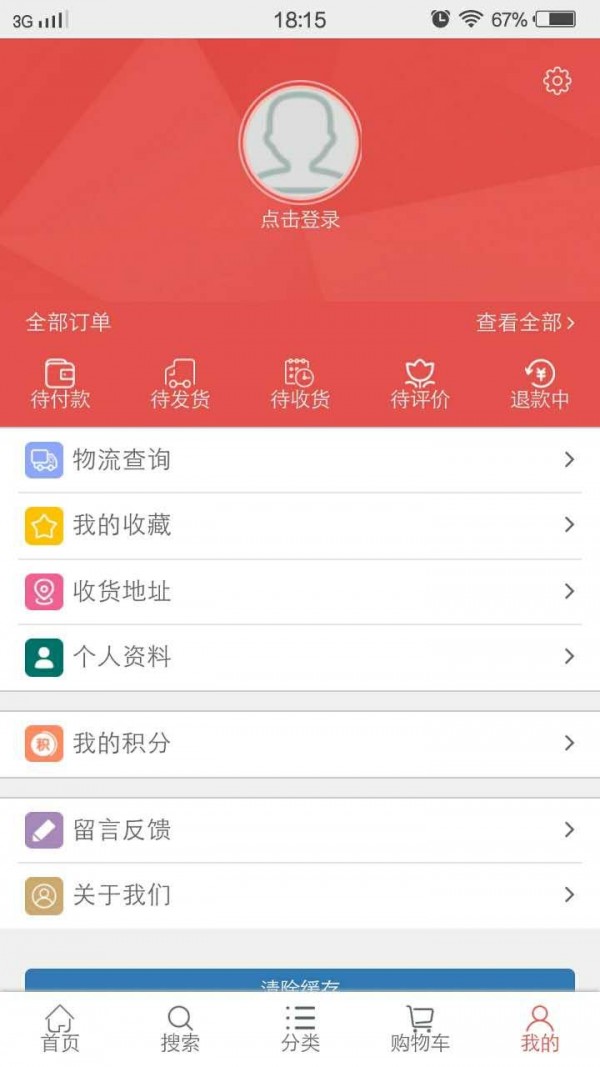Viewport: 600px width, 1067px height.
Task: Open 待发货 orders
Action: [180, 384]
